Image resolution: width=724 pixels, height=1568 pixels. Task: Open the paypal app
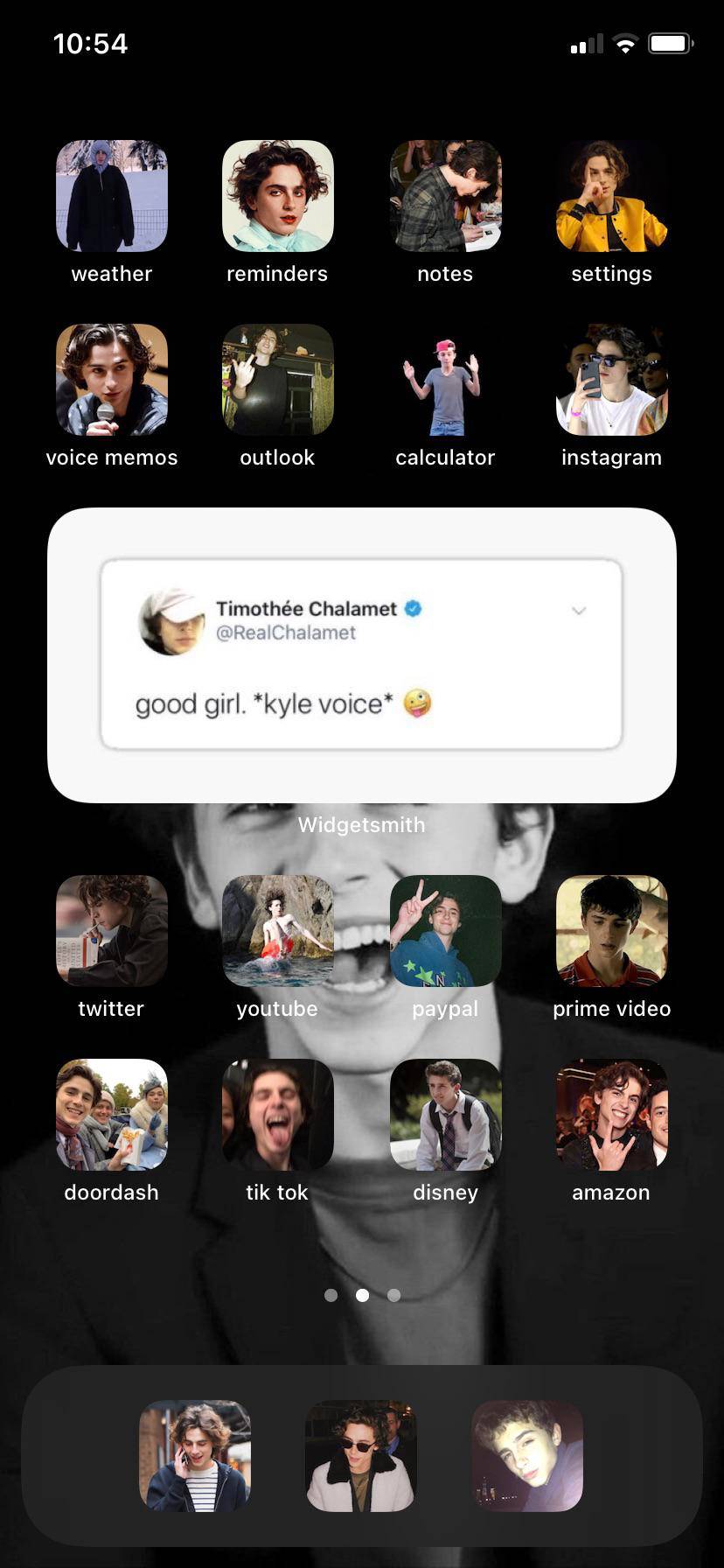[445, 932]
